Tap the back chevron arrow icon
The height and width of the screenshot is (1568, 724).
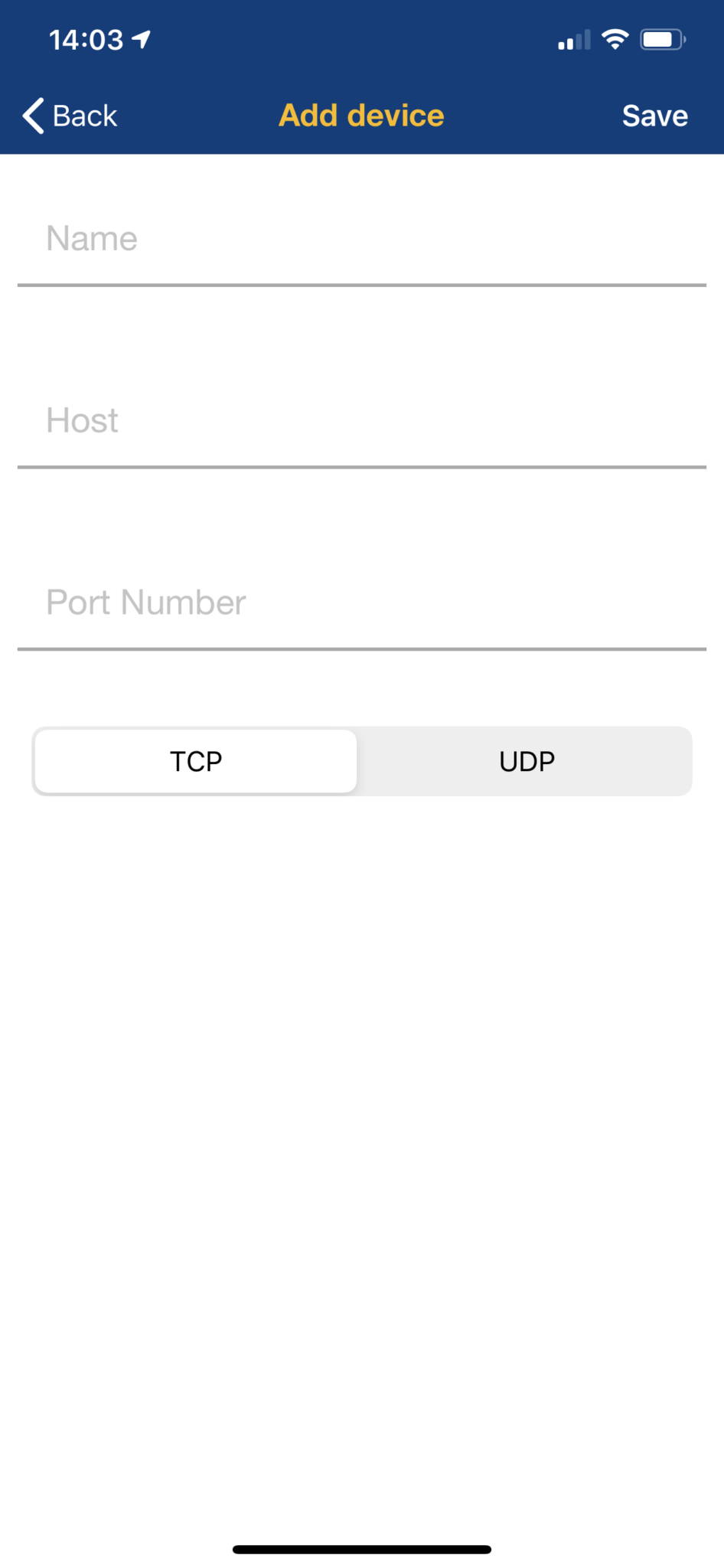31,116
